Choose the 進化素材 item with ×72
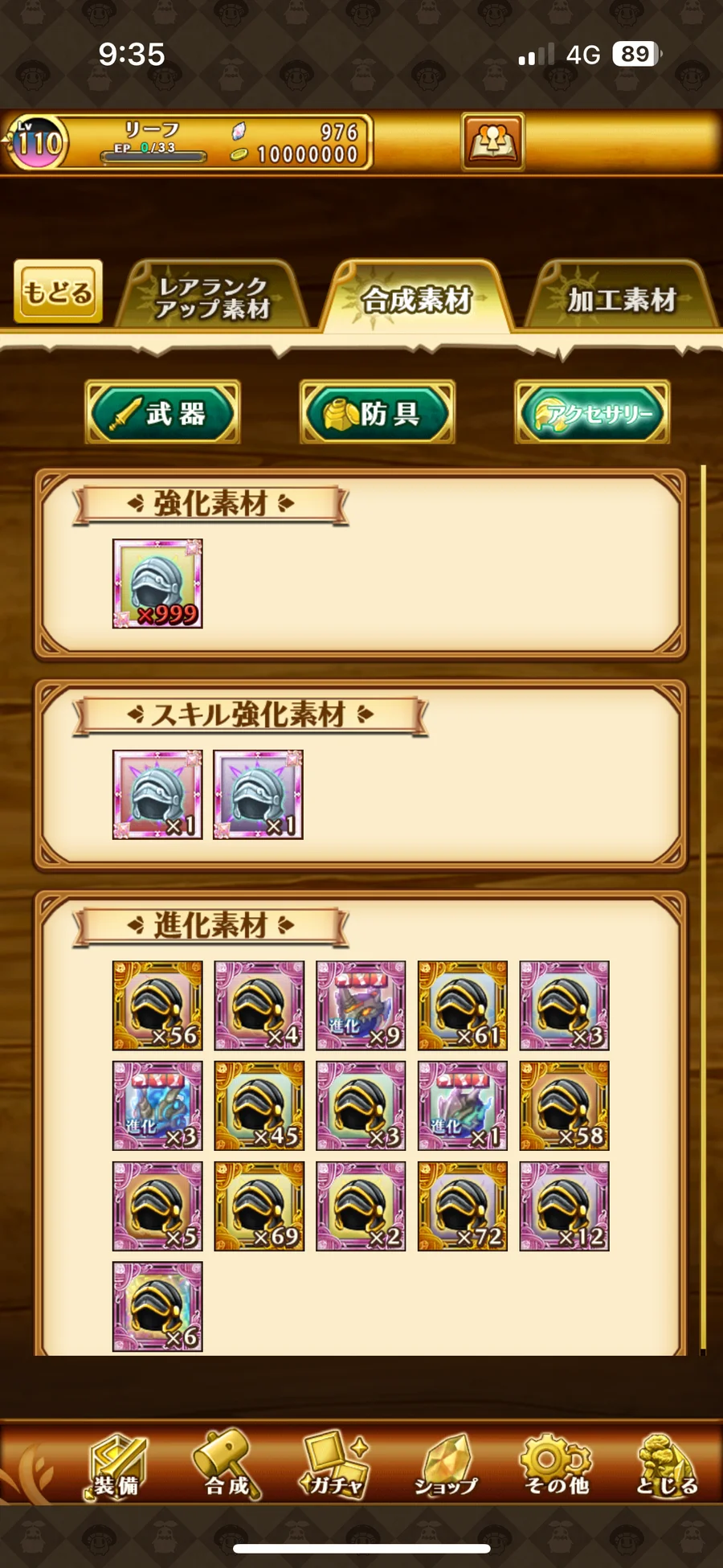The image size is (723, 1568). pos(463,1206)
